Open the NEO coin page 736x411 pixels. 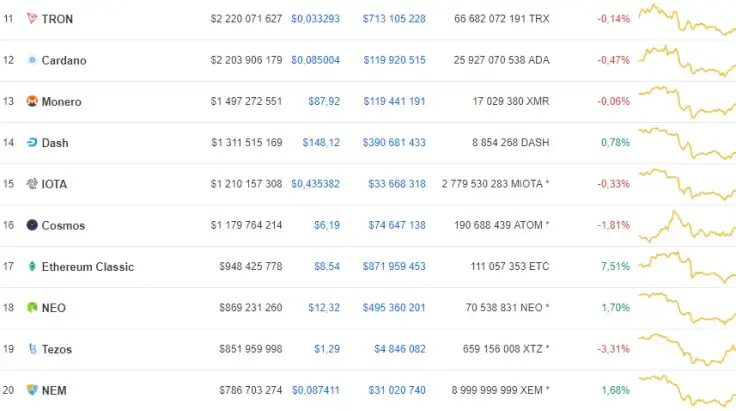(x=54, y=308)
